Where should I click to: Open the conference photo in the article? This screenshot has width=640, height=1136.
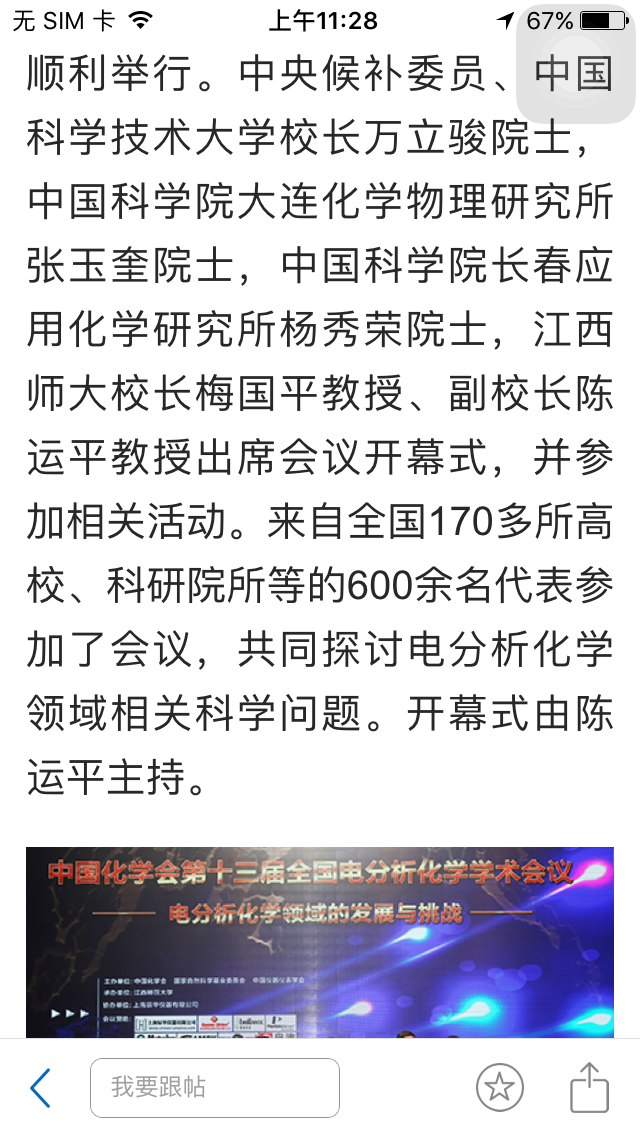(x=320, y=942)
